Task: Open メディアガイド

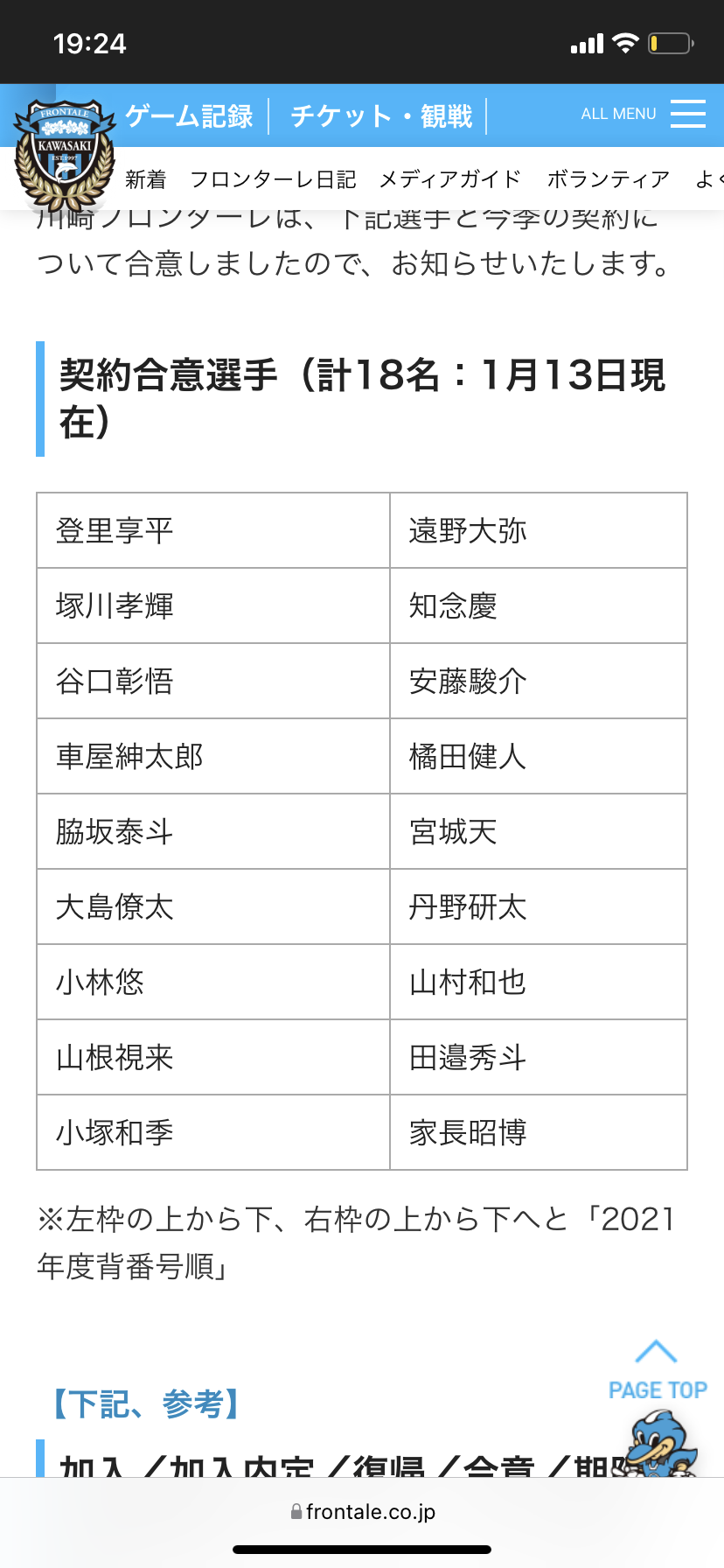Action: pyautogui.click(x=449, y=179)
